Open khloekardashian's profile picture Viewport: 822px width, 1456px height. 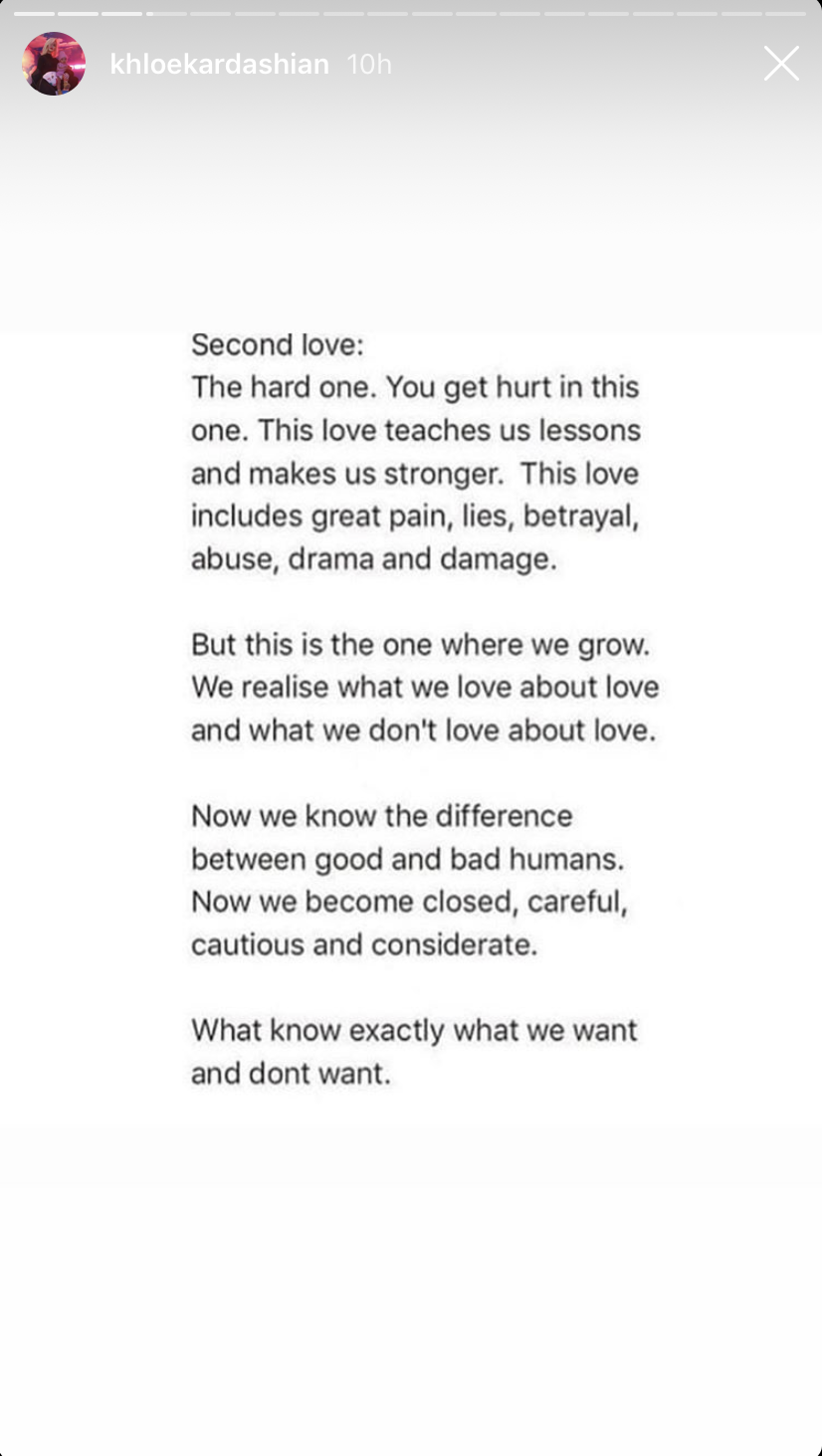pyautogui.click(x=54, y=64)
